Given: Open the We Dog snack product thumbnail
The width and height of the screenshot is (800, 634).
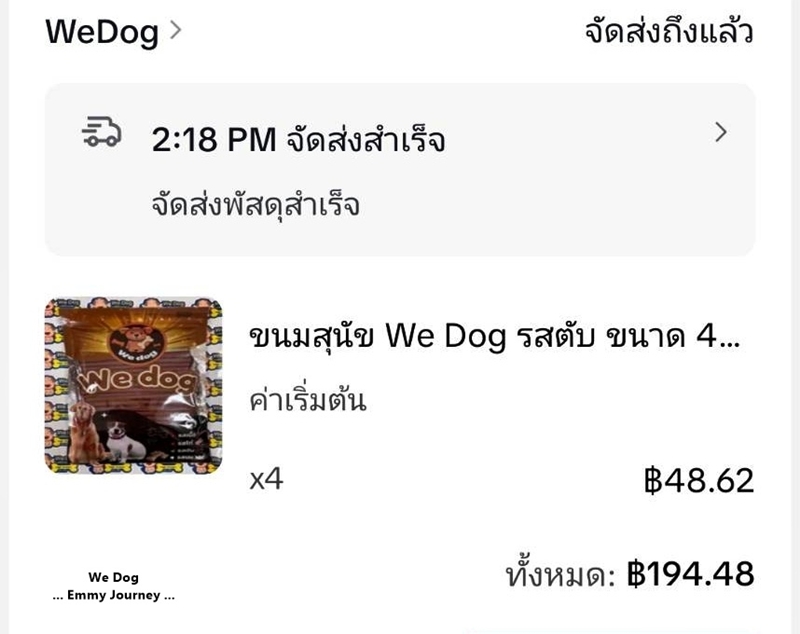Looking at the screenshot, I should (133, 386).
